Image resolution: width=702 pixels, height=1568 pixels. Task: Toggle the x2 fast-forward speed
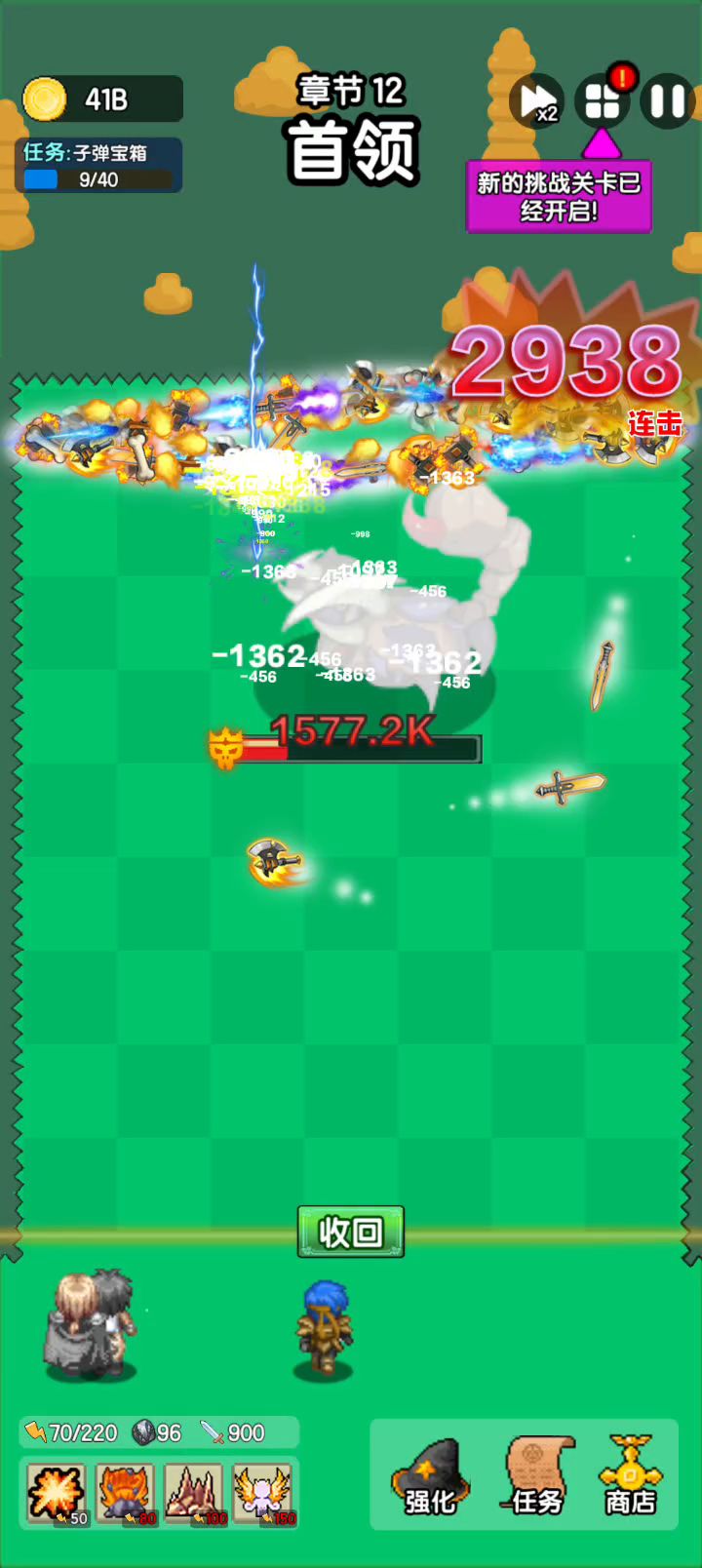tap(536, 100)
